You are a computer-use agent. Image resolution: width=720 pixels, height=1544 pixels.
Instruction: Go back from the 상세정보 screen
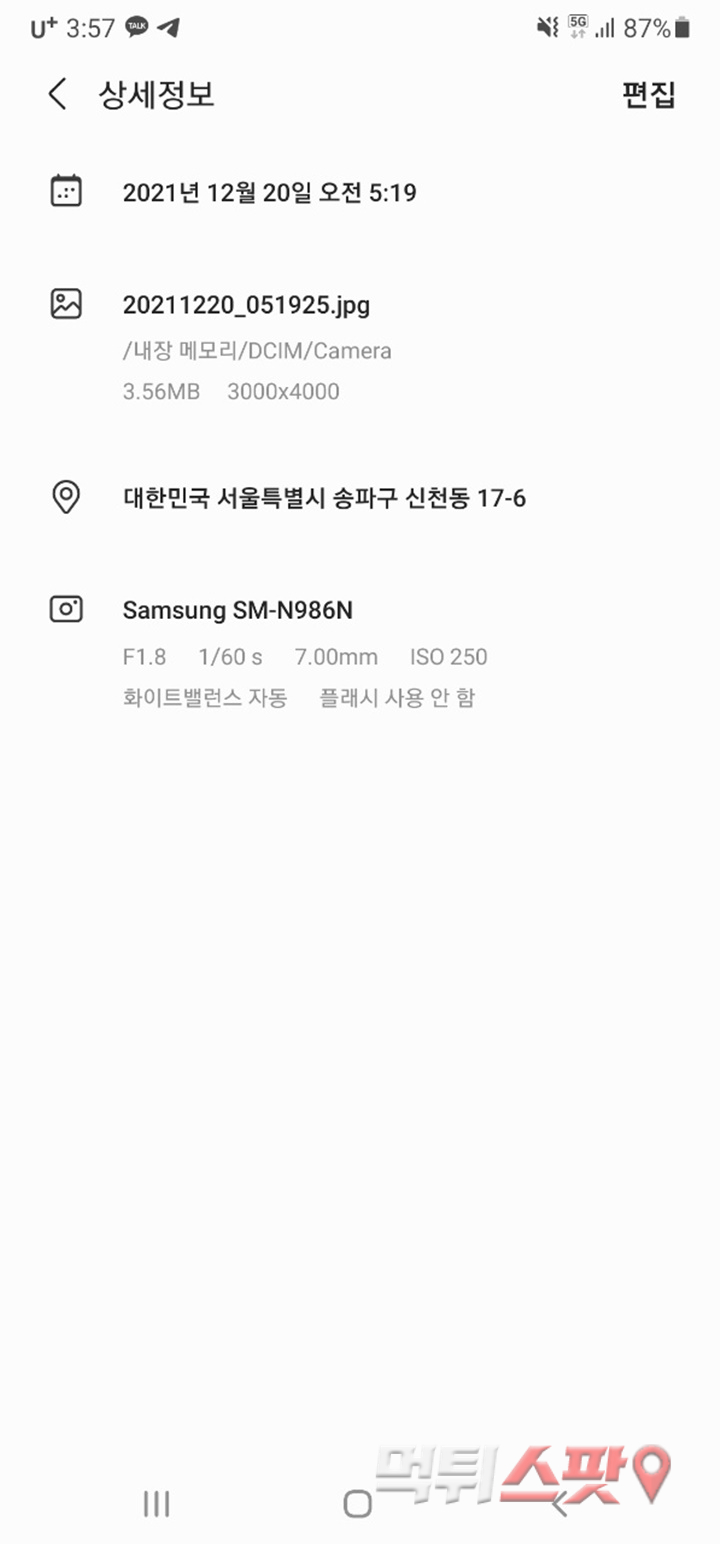tap(58, 95)
